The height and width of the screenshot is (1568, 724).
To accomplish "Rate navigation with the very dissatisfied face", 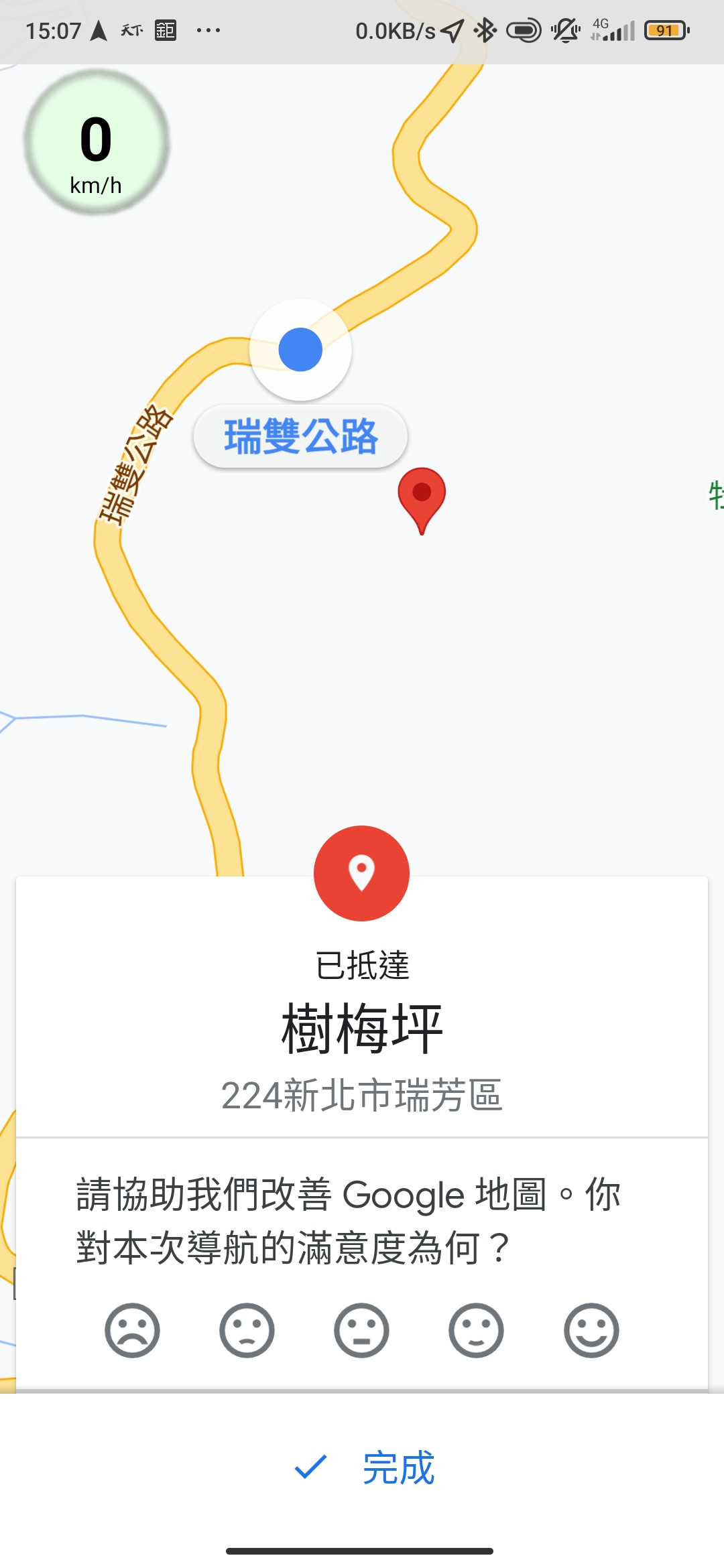I will click(x=132, y=1330).
